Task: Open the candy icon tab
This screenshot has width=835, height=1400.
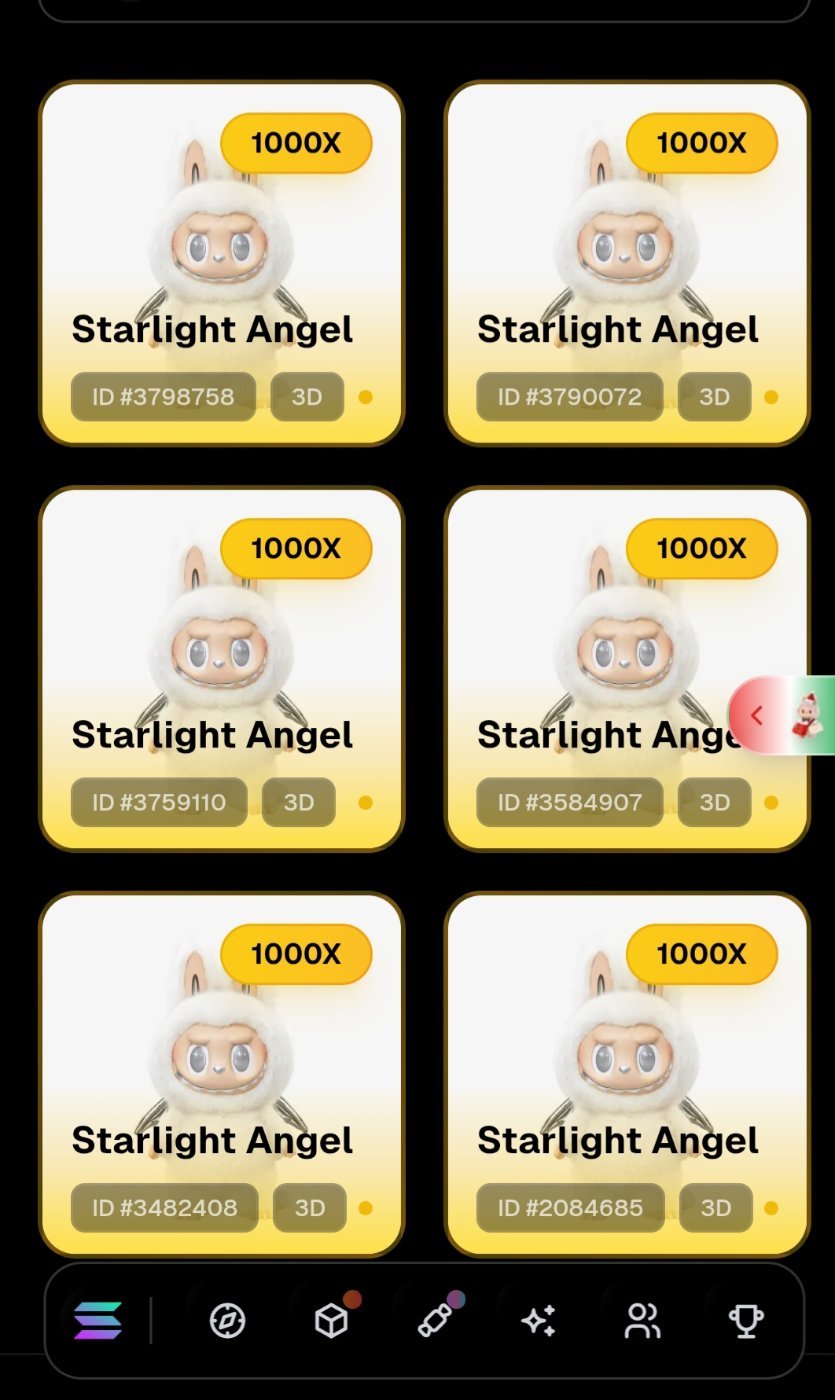Action: 435,1321
